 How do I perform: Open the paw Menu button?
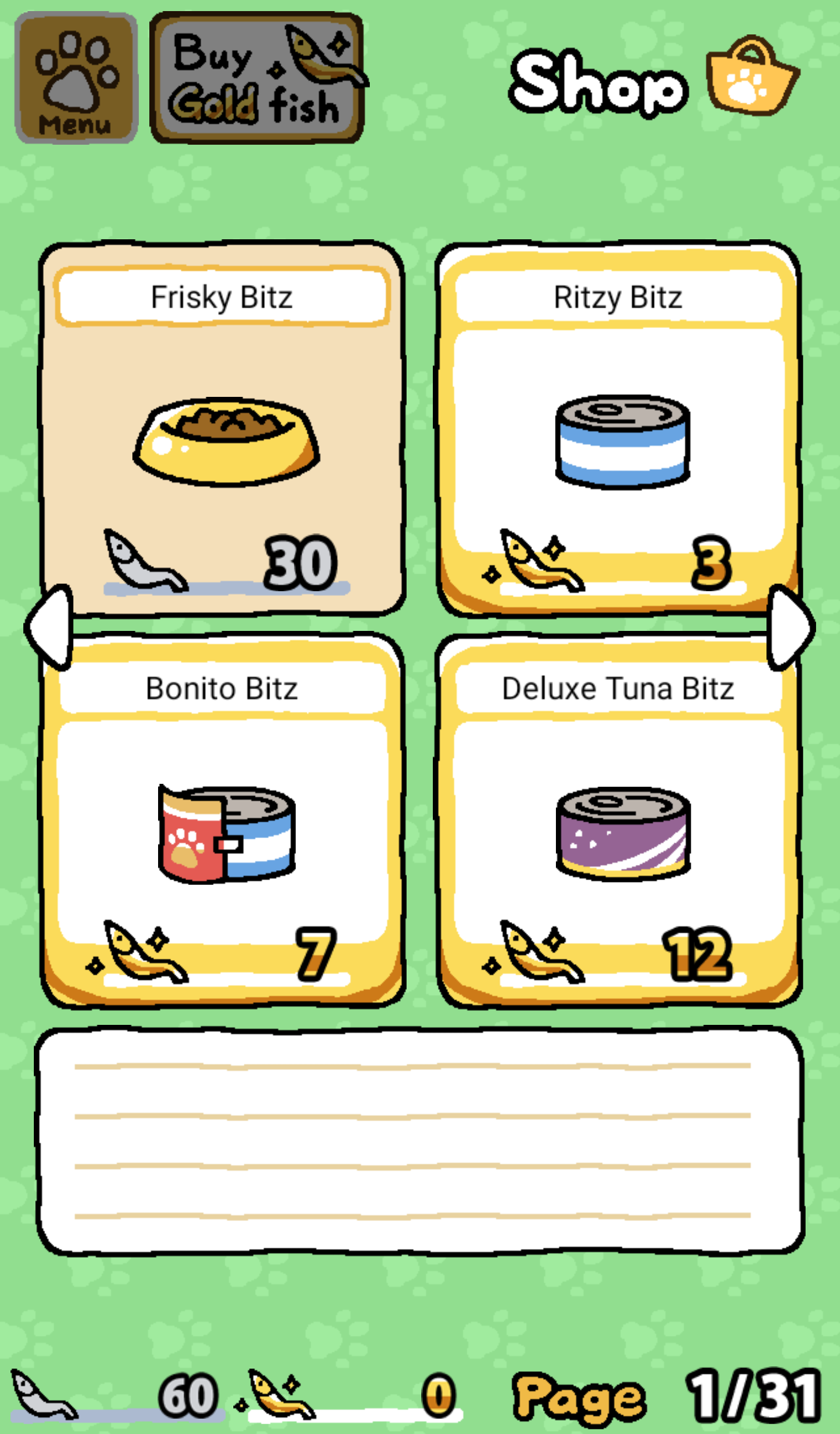tap(76, 78)
